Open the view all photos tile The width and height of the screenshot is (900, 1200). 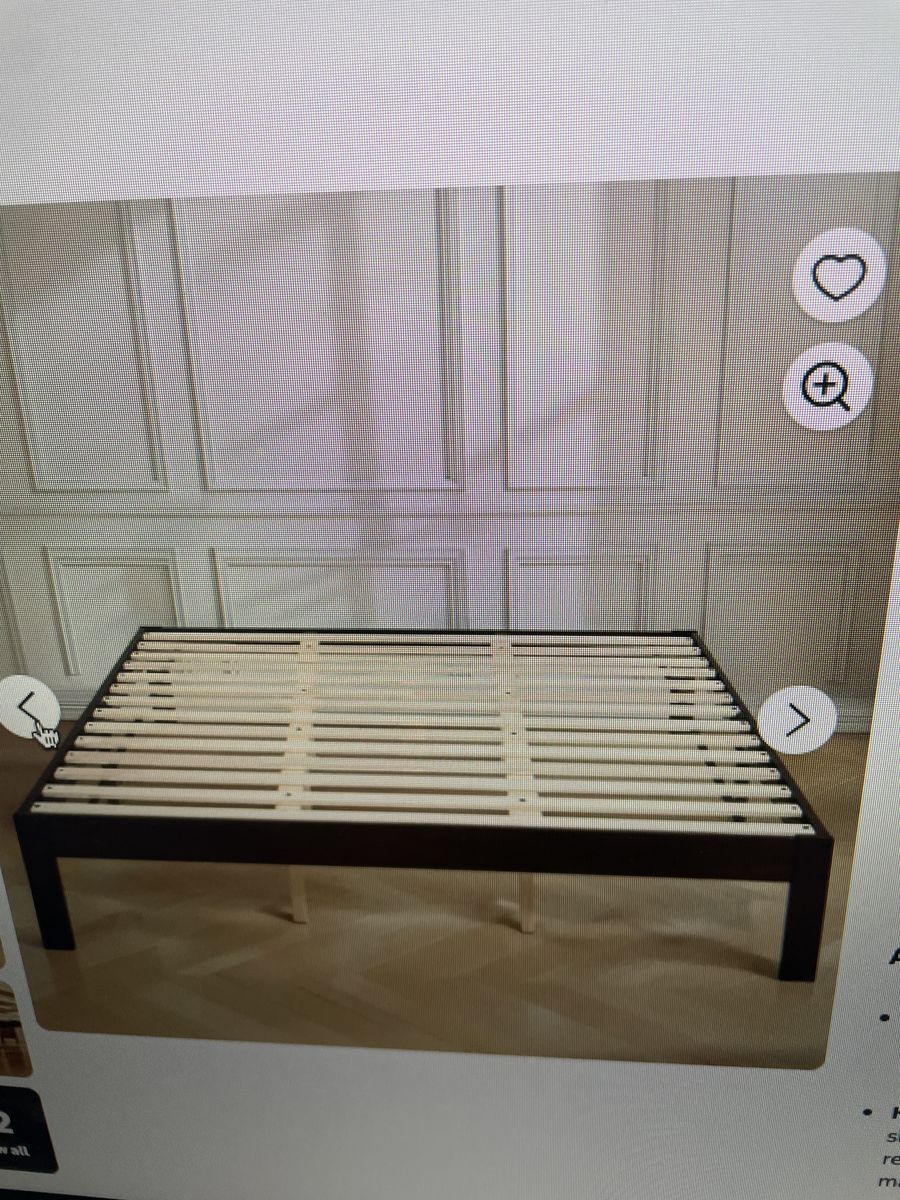click(22, 1130)
